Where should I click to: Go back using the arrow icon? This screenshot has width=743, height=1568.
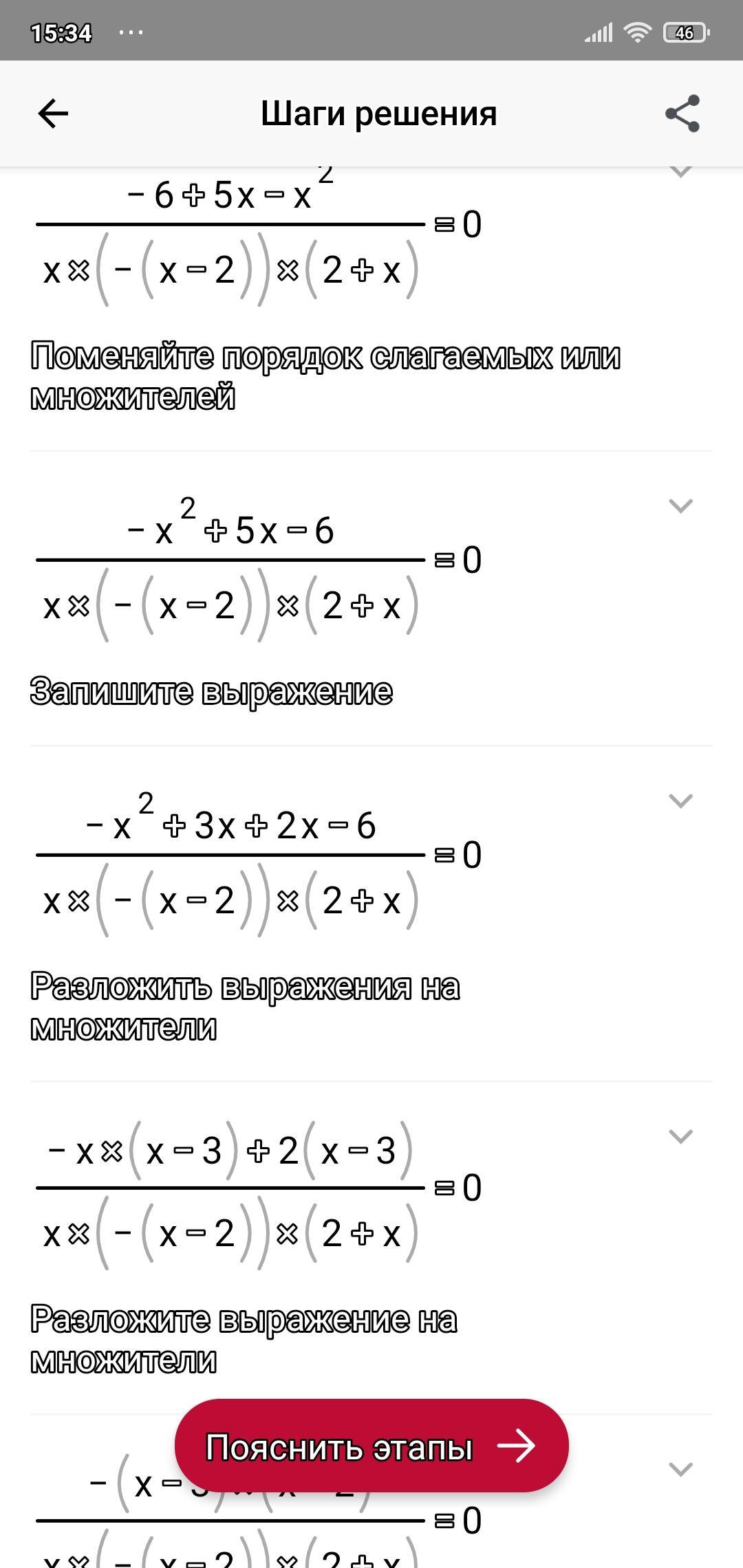pyautogui.click(x=53, y=113)
